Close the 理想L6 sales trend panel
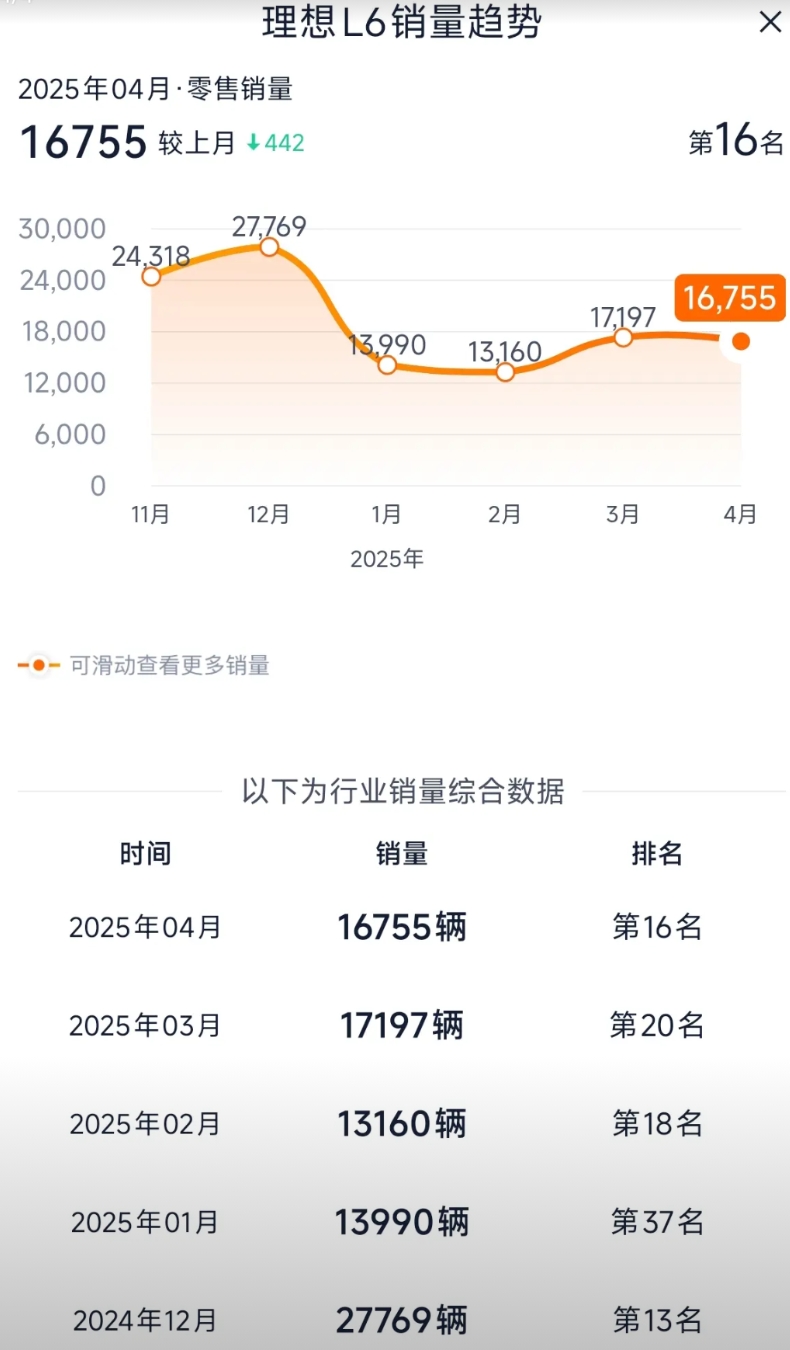This screenshot has width=790, height=1350. click(x=770, y=22)
